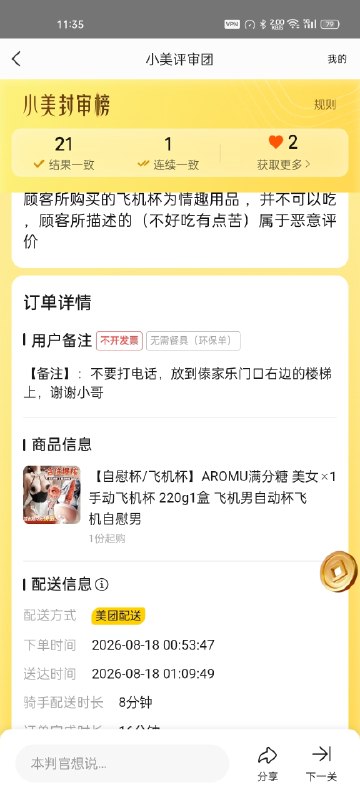This screenshot has height=800, width=360.
Task: Open 我的 in the top bar
Action: click(x=337, y=59)
